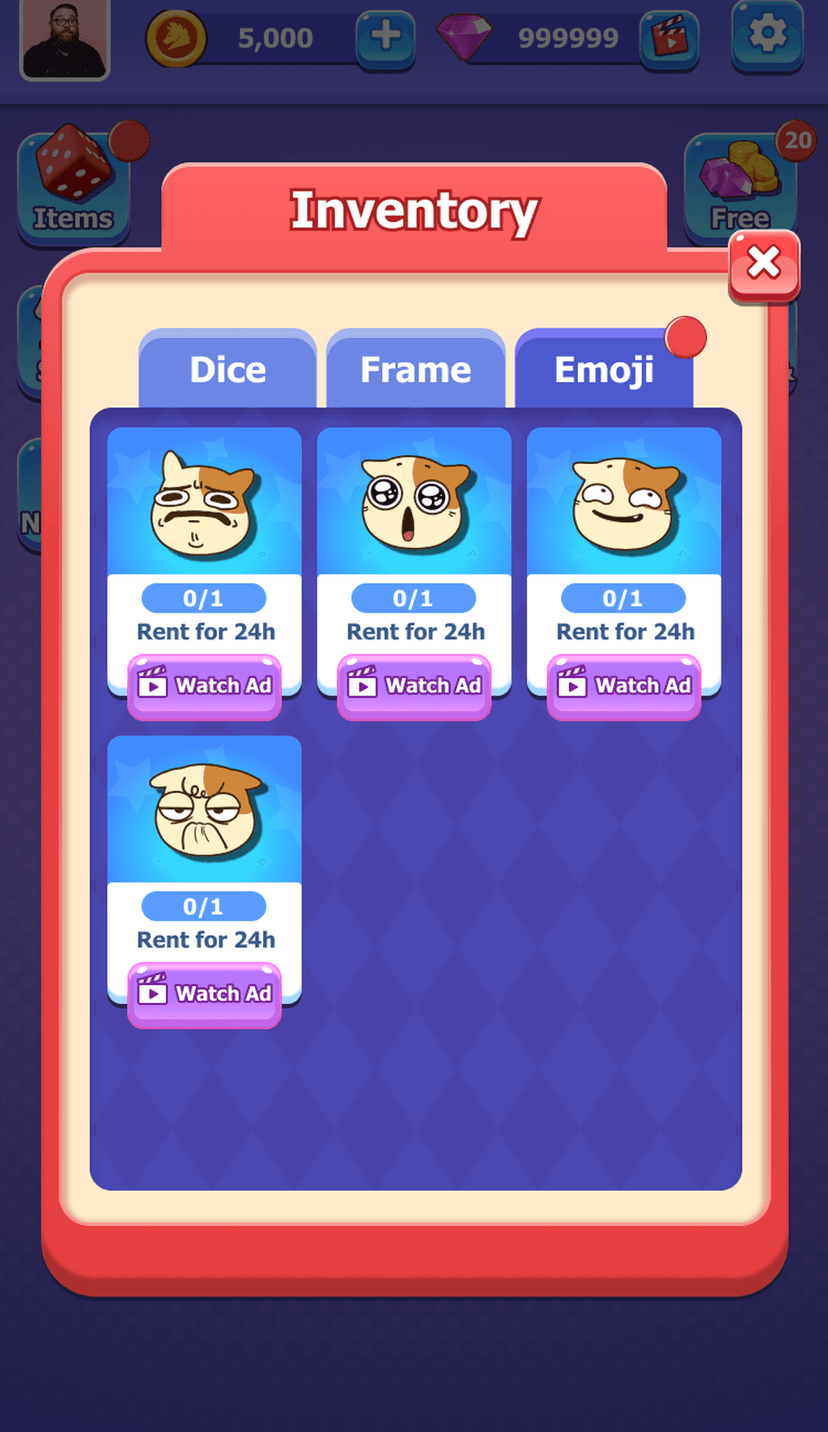The height and width of the screenshot is (1432, 828).
Task: Open the player profile picture
Action: click(x=65, y=39)
